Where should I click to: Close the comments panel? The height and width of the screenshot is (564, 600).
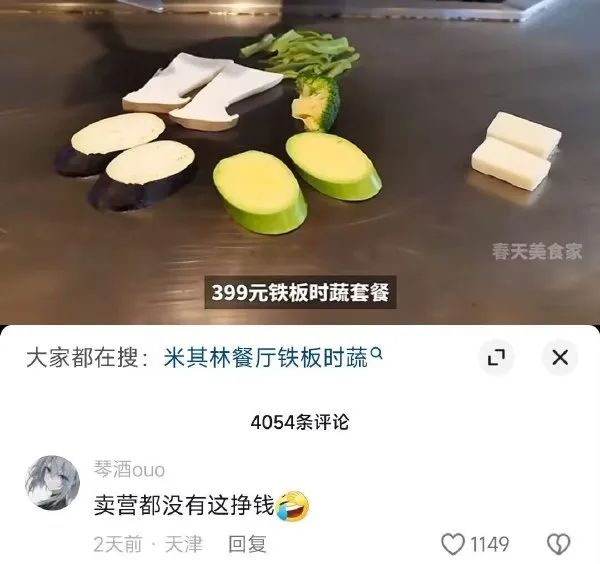[x=560, y=358]
